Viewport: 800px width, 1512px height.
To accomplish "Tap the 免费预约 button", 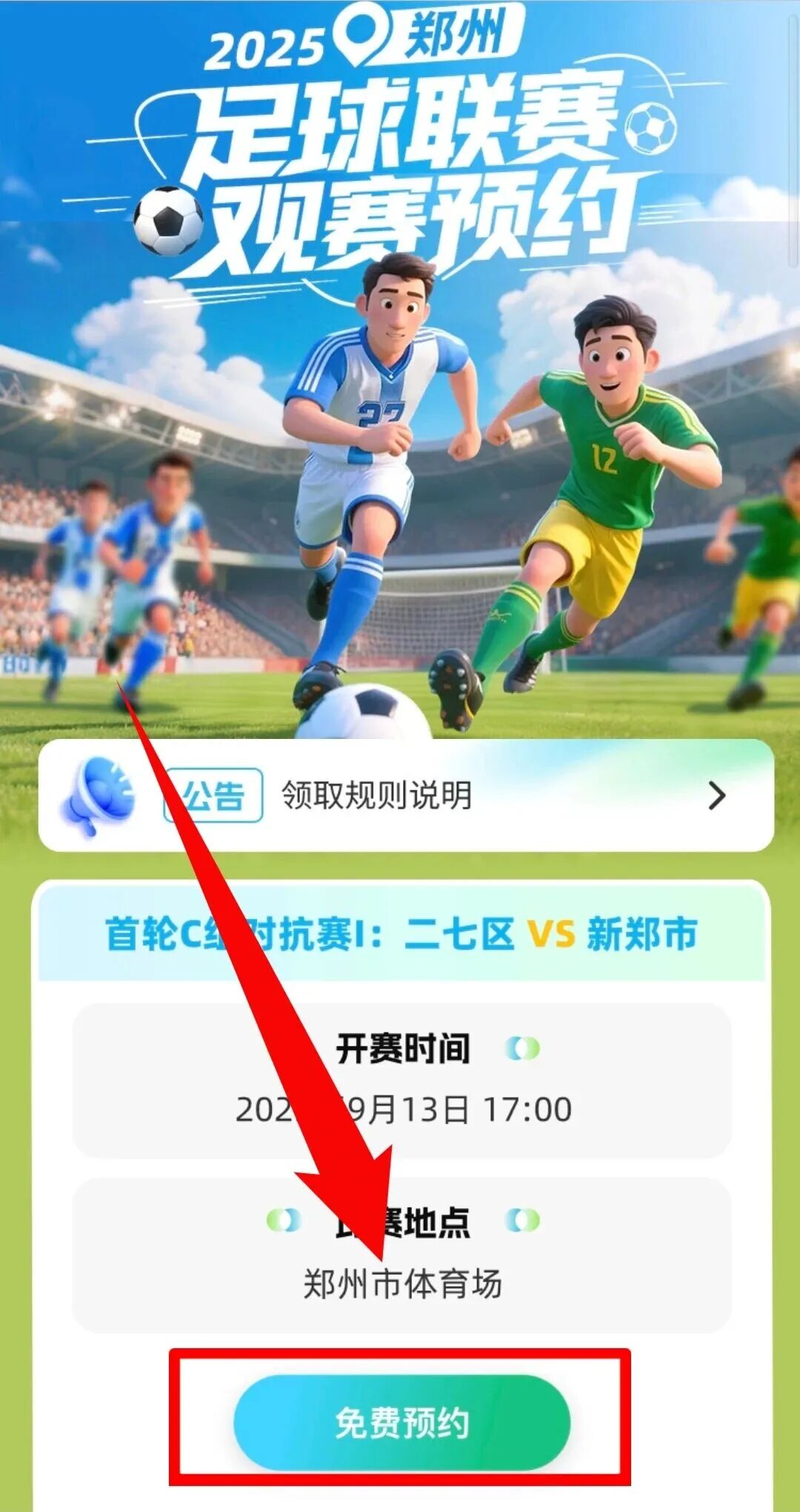I will pyautogui.click(x=401, y=1422).
